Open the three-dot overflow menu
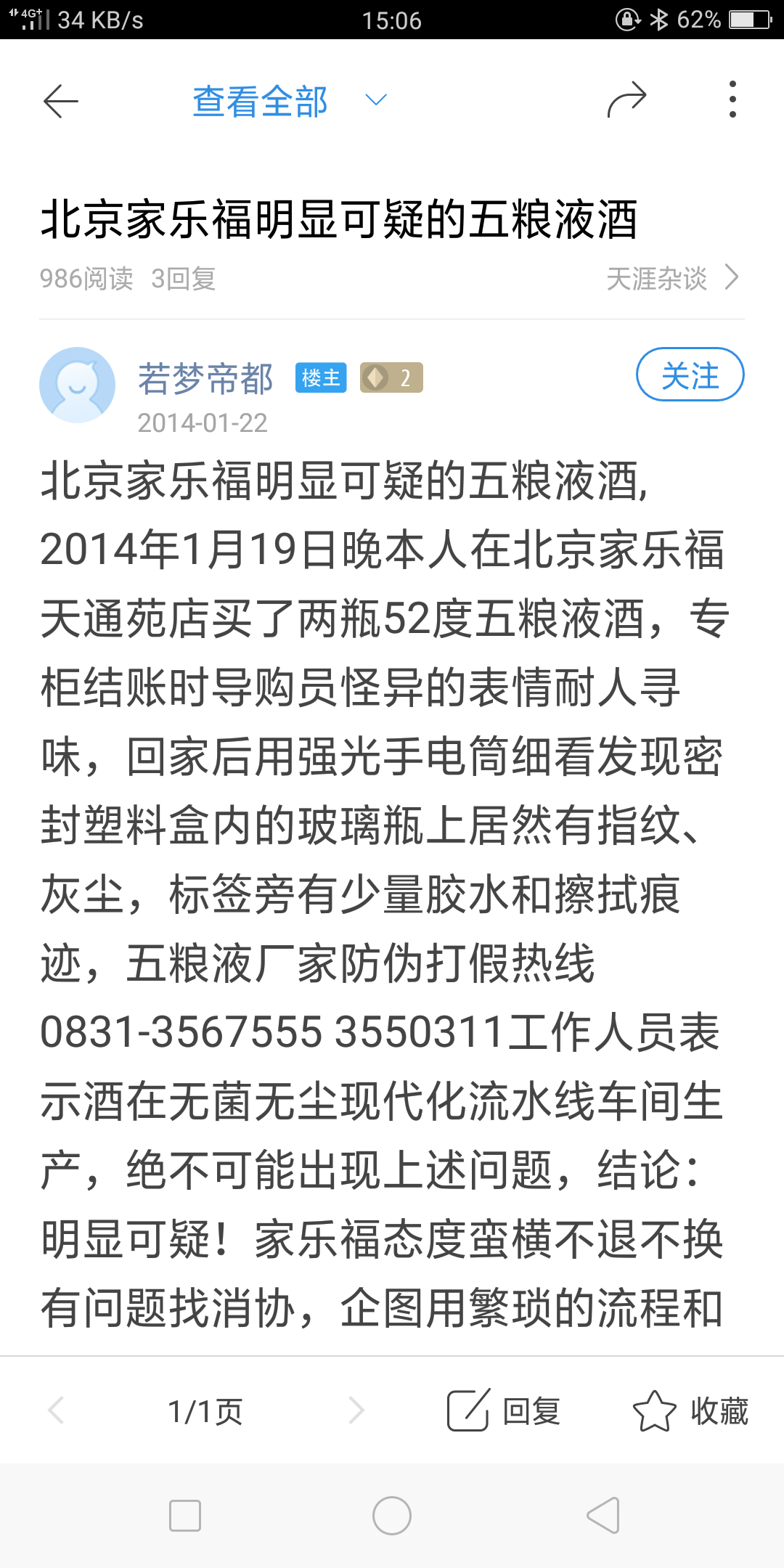 pyautogui.click(x=732, y=99)
